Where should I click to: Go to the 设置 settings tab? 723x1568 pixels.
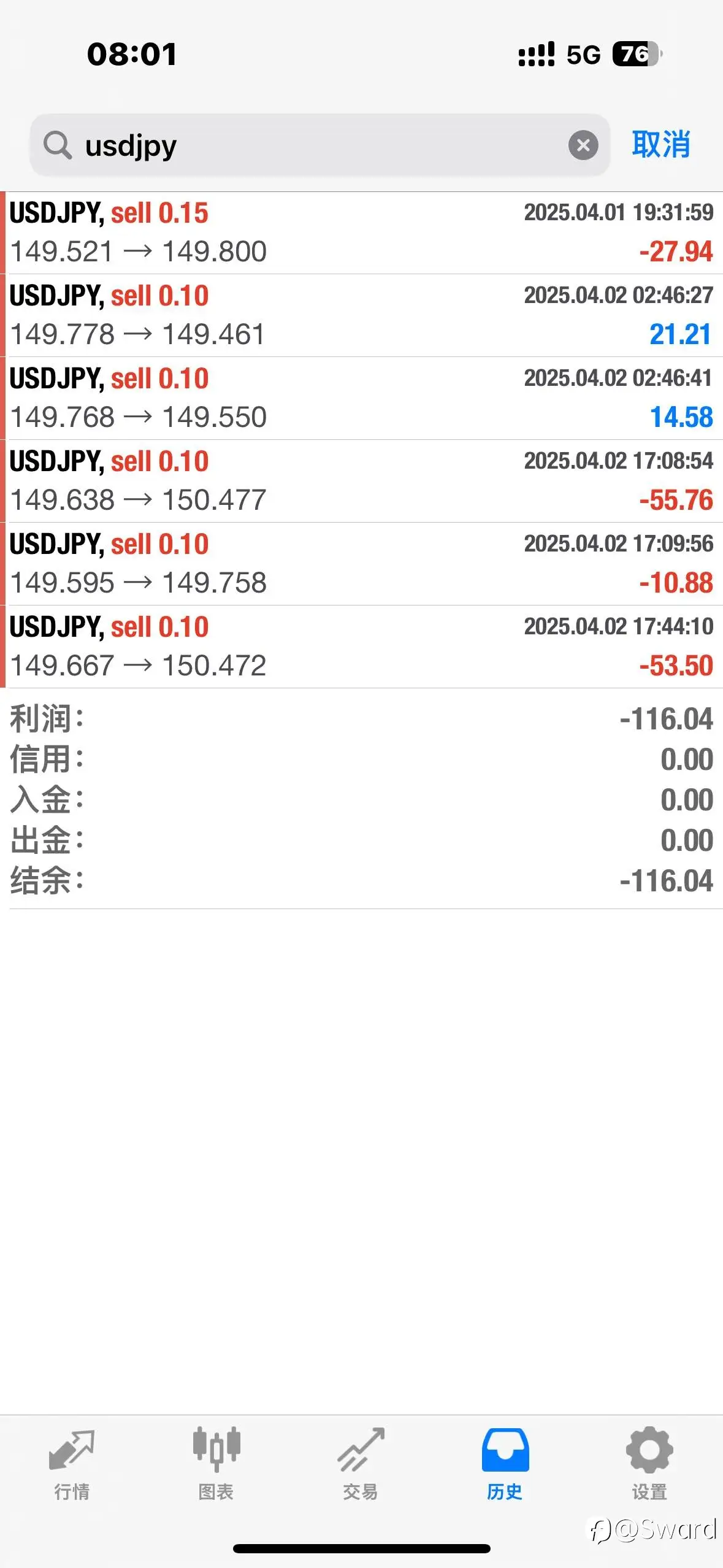point(649,1464)
